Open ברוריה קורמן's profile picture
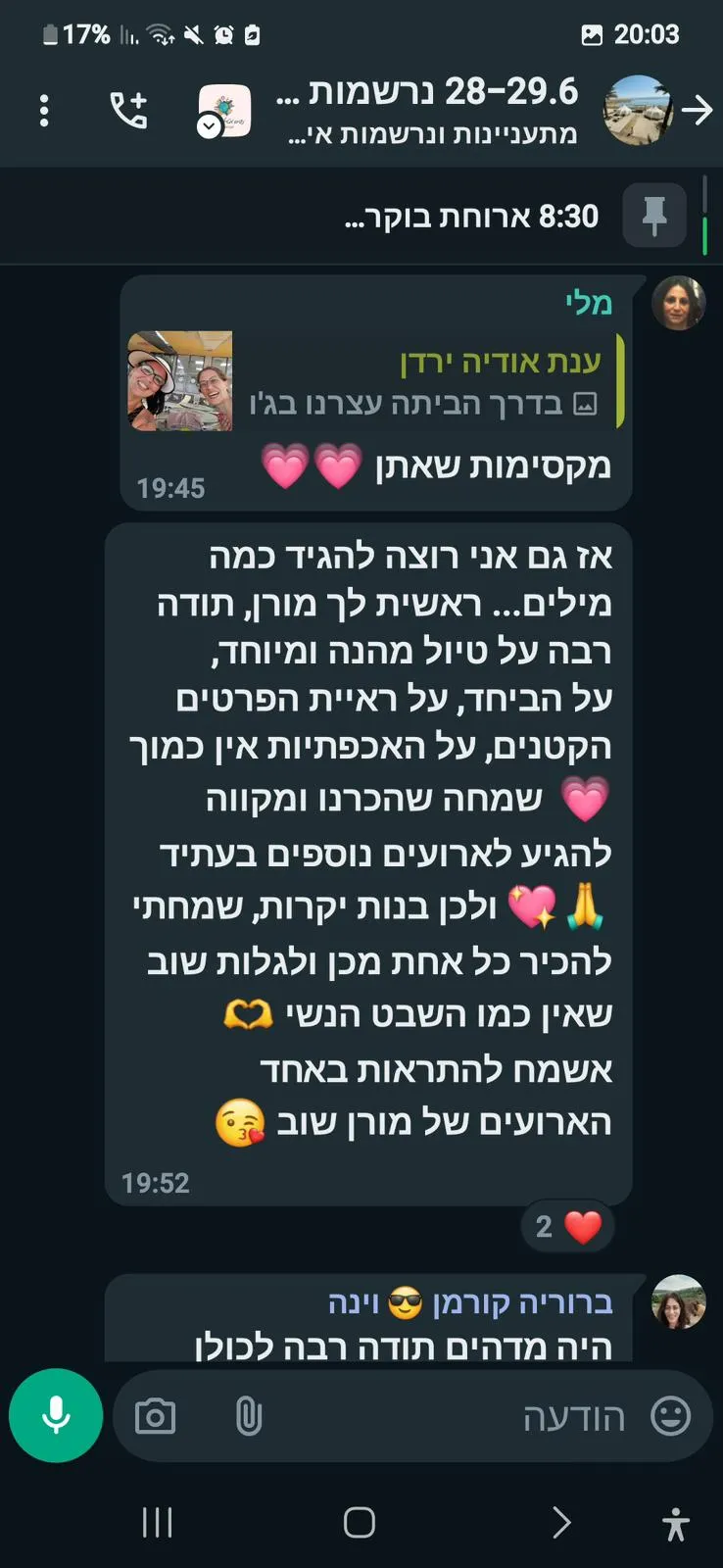Image resolution: width=723 pixels, height=1568 pixels. (x=678, y=1301)
